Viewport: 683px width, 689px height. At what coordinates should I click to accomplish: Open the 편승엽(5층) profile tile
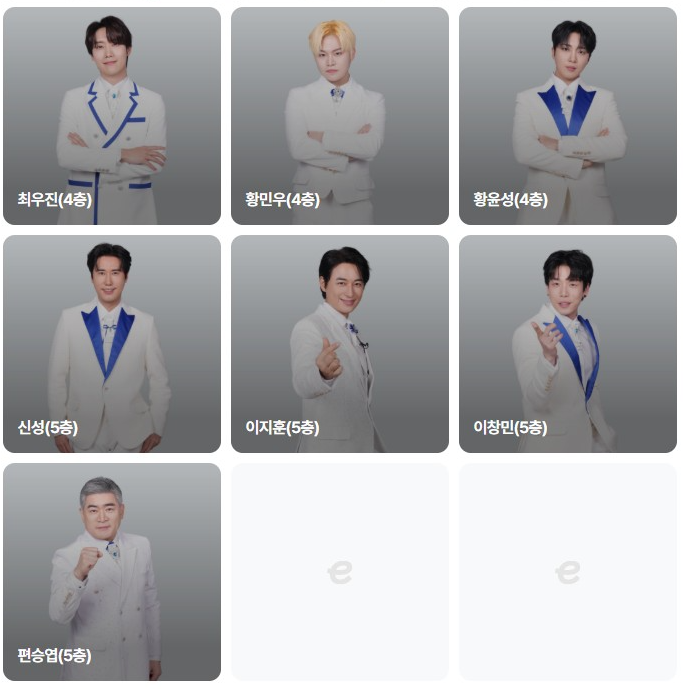(x=112, y=572)
